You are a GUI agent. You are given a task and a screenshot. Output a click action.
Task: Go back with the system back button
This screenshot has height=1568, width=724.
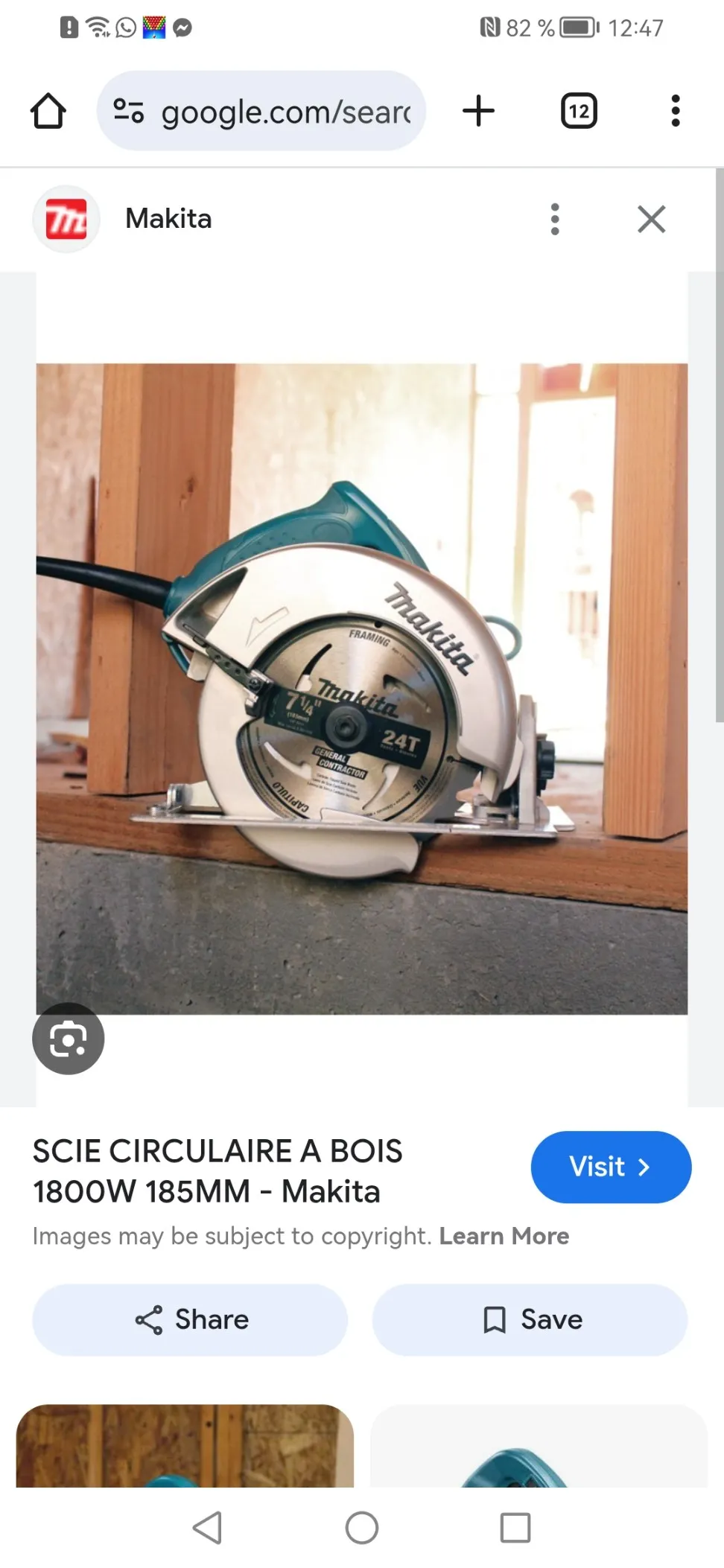pyautogui.click(x=207, y=1528)
